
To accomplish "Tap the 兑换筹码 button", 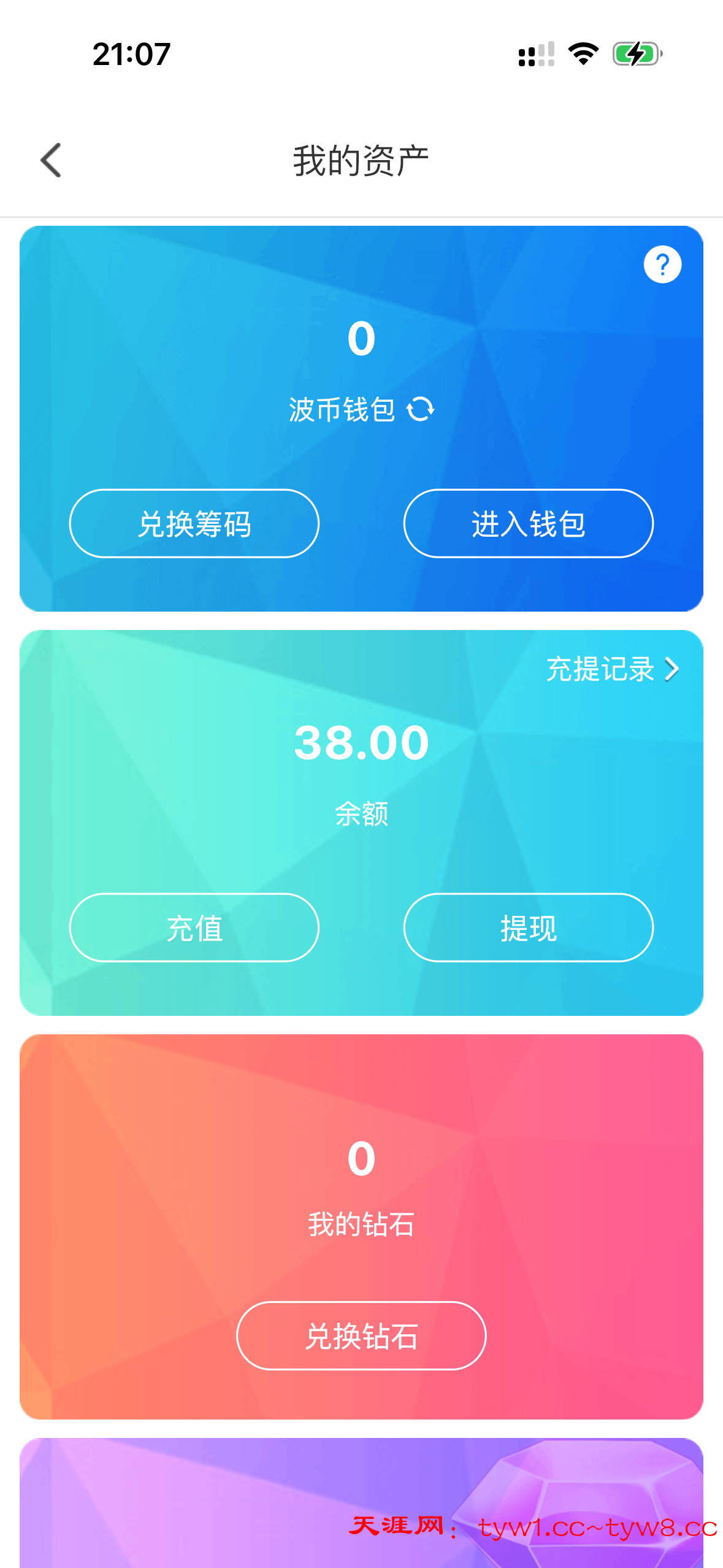I will (194, 523).
